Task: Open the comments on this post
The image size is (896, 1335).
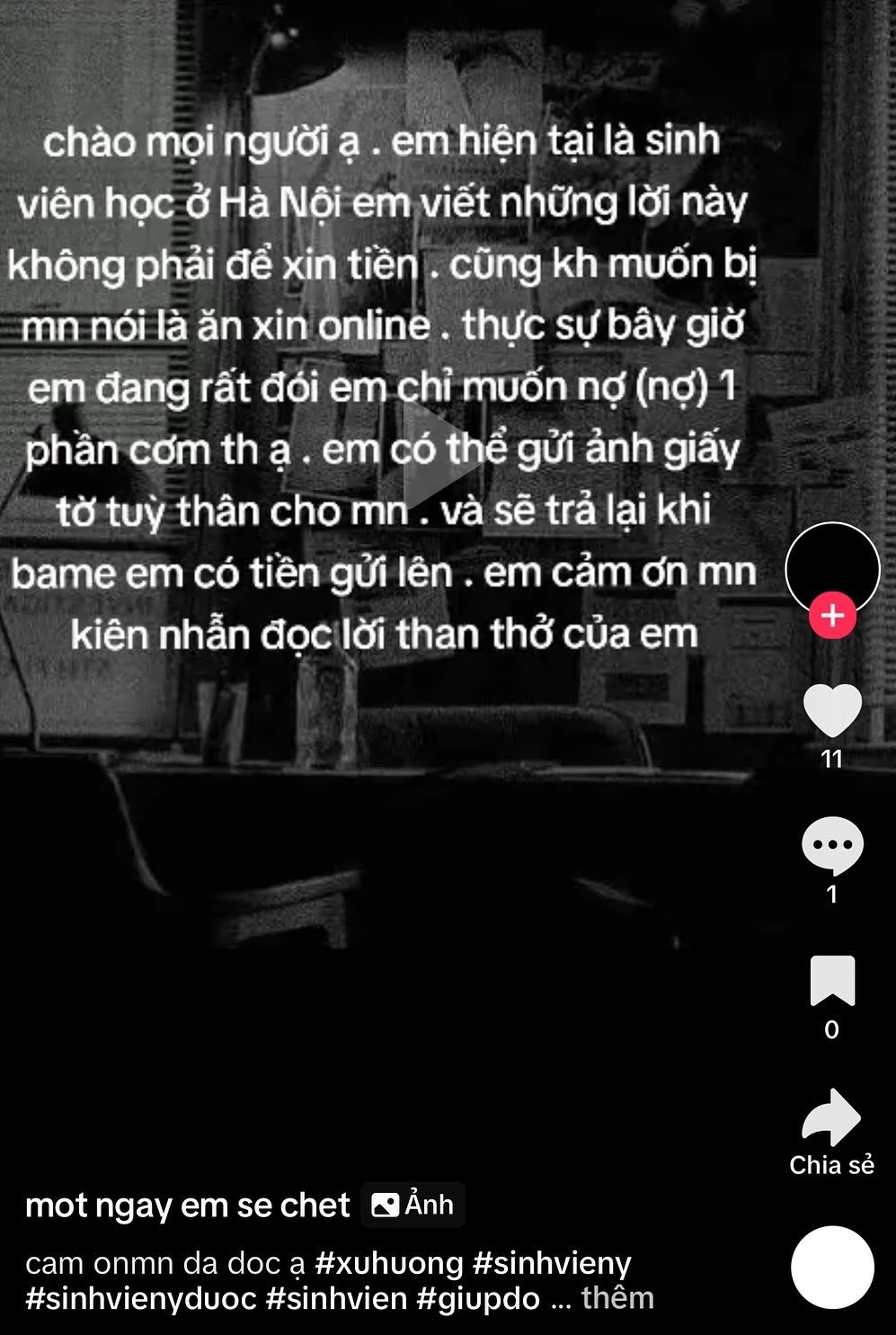Action: pos(832,845)
